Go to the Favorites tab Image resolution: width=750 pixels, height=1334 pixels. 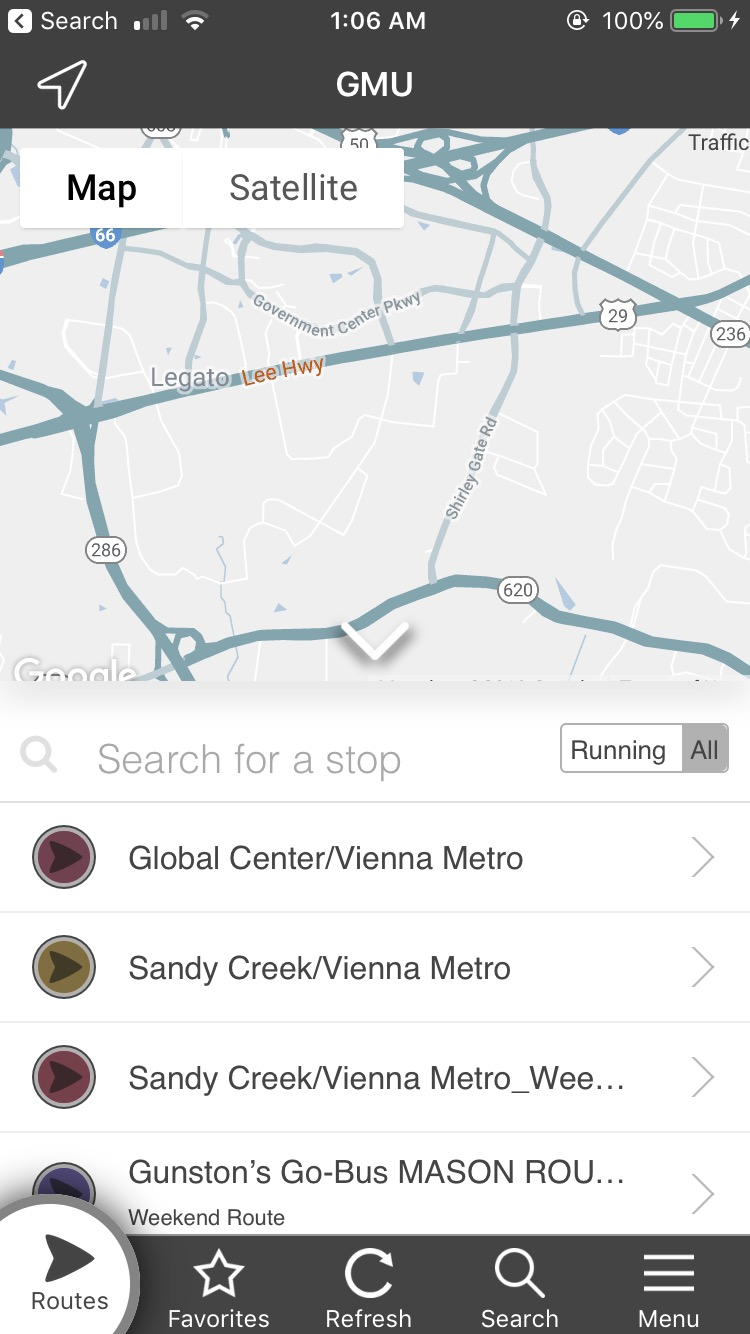click(218, 1289)
